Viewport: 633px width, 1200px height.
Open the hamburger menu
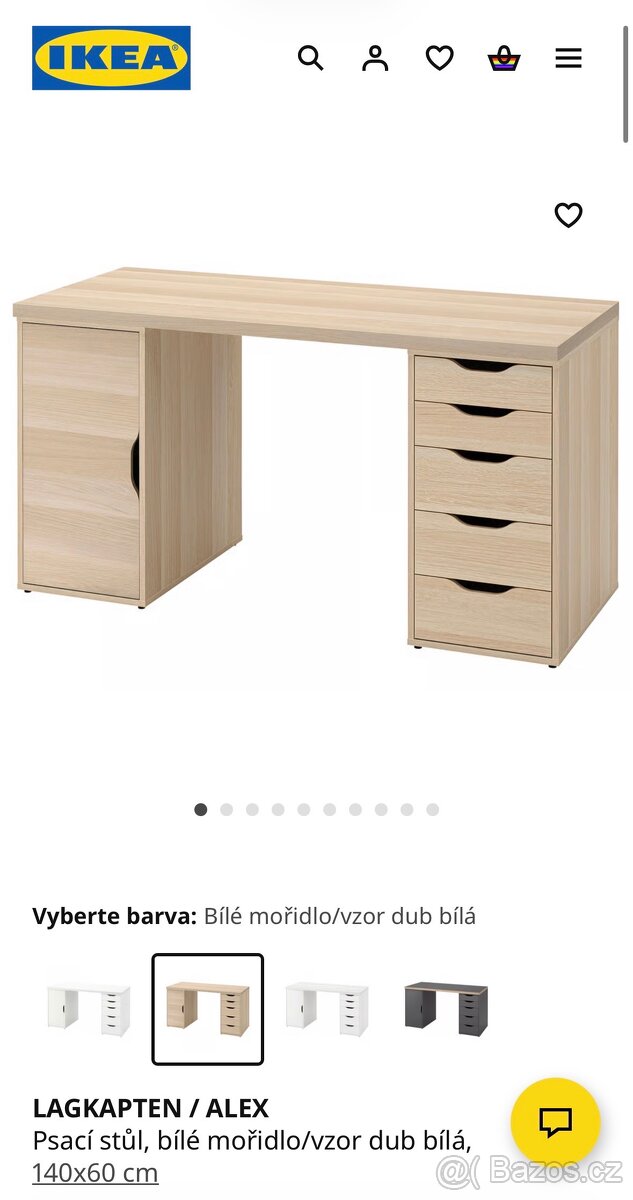click(568, 58)
